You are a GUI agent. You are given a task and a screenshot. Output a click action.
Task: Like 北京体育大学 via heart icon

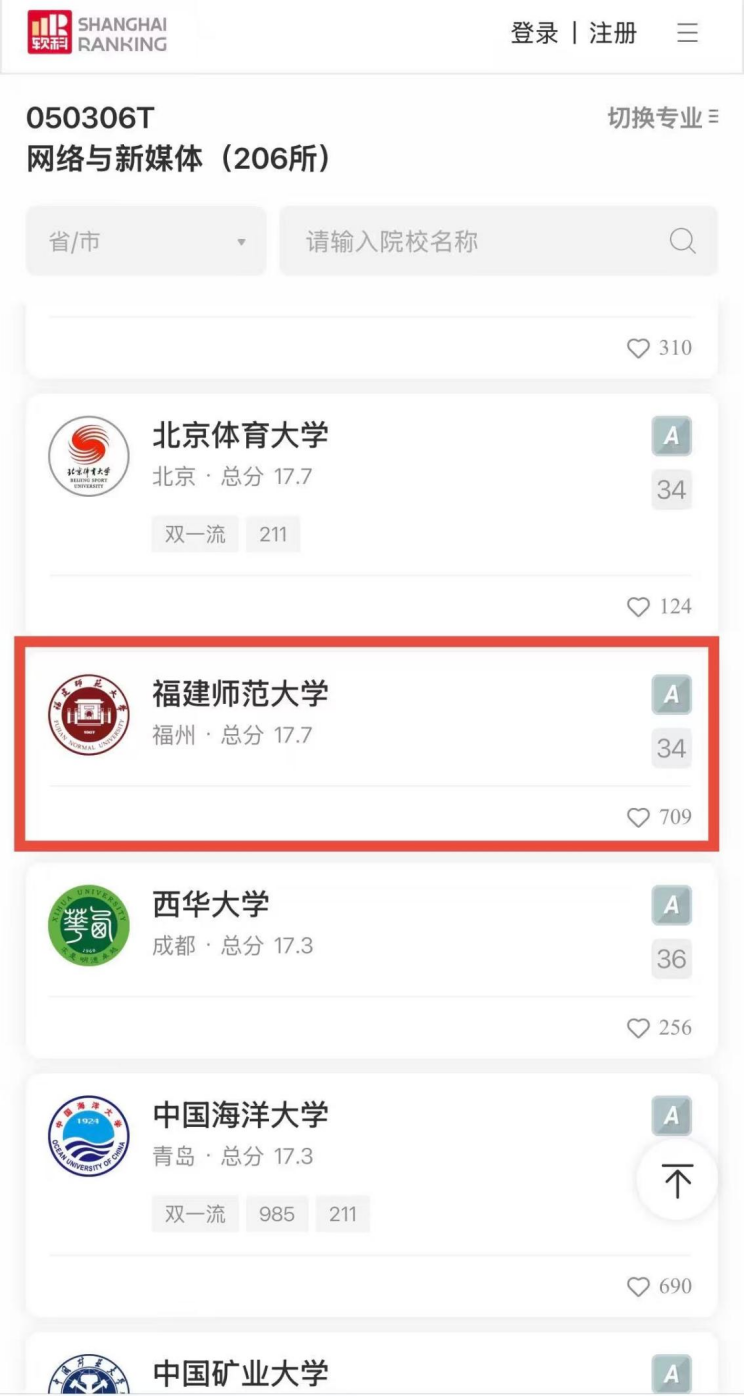click(x=638, y=606)
